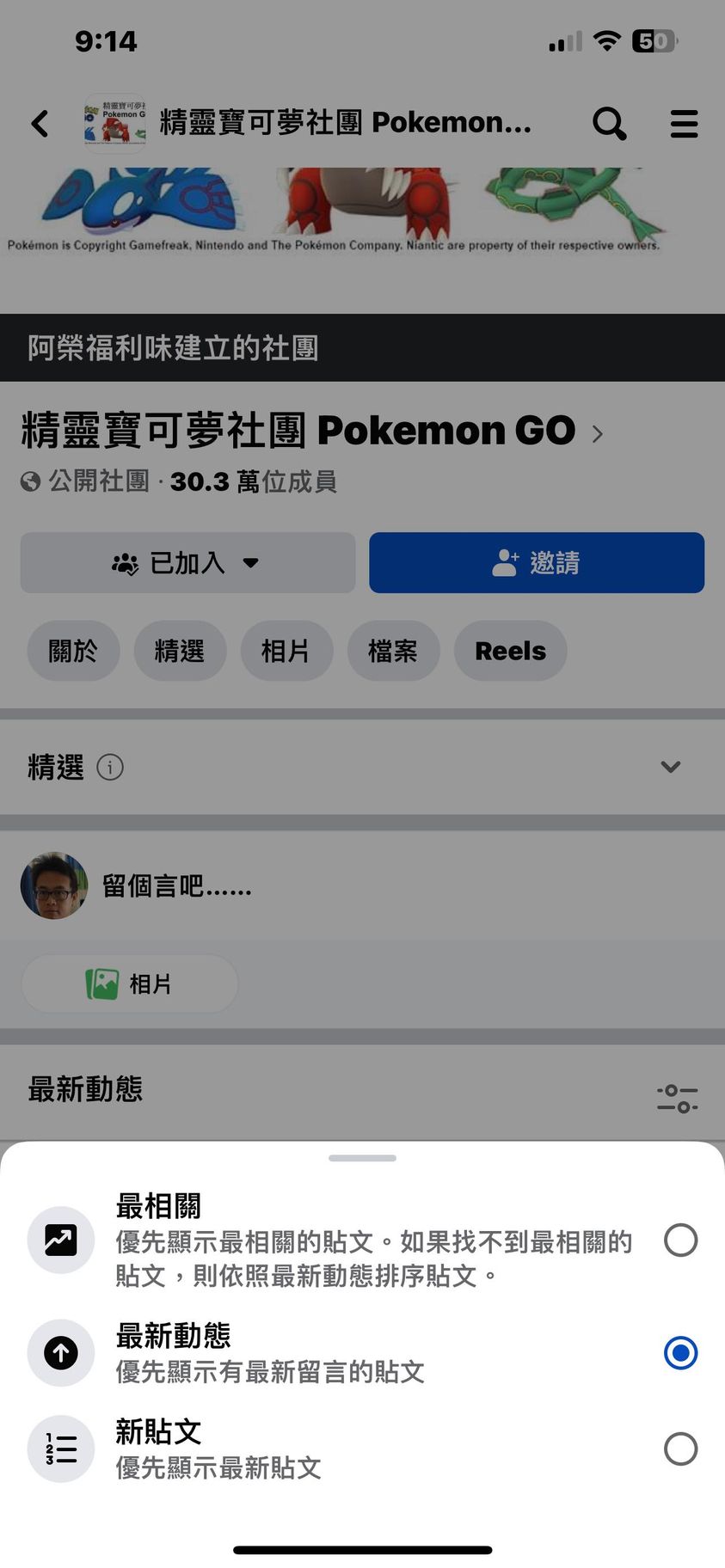
Task: Open the 檔案 chip
Action: tap(393, 651)
